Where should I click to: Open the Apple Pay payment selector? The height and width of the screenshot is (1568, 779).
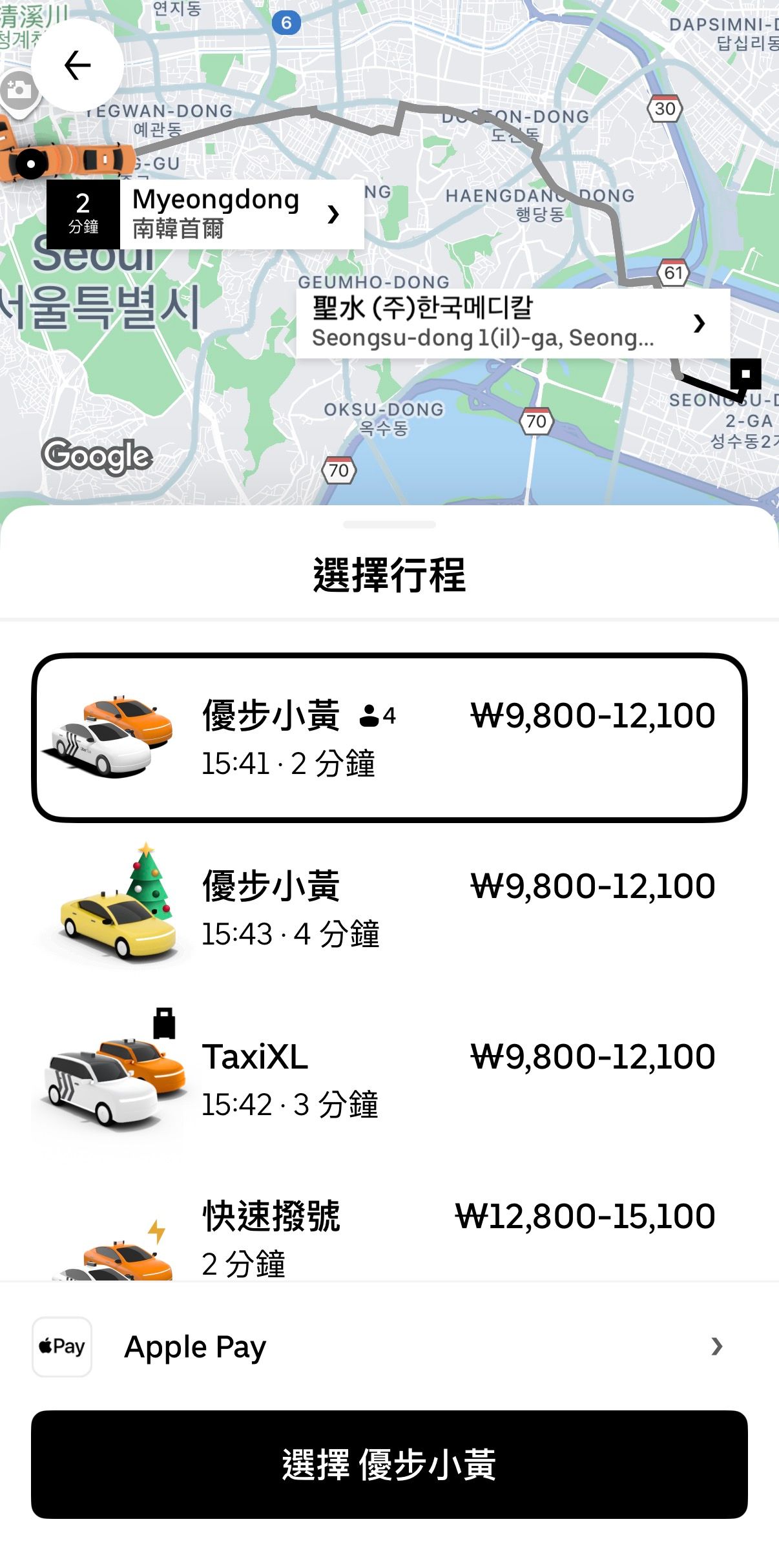coord(389,1346)
